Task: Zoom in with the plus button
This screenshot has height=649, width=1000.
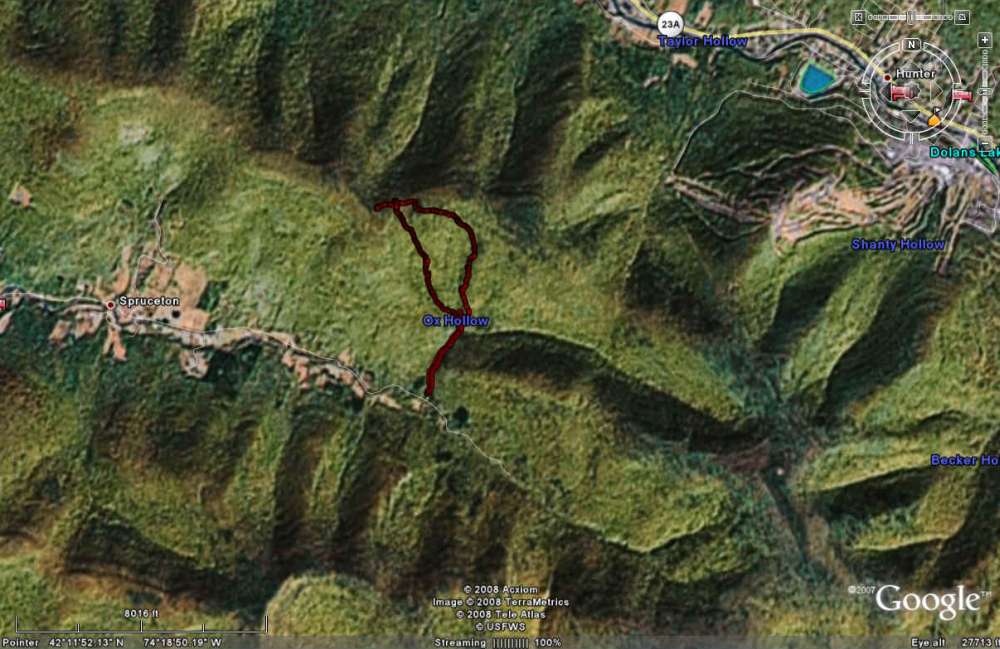Action: (985, 40)
